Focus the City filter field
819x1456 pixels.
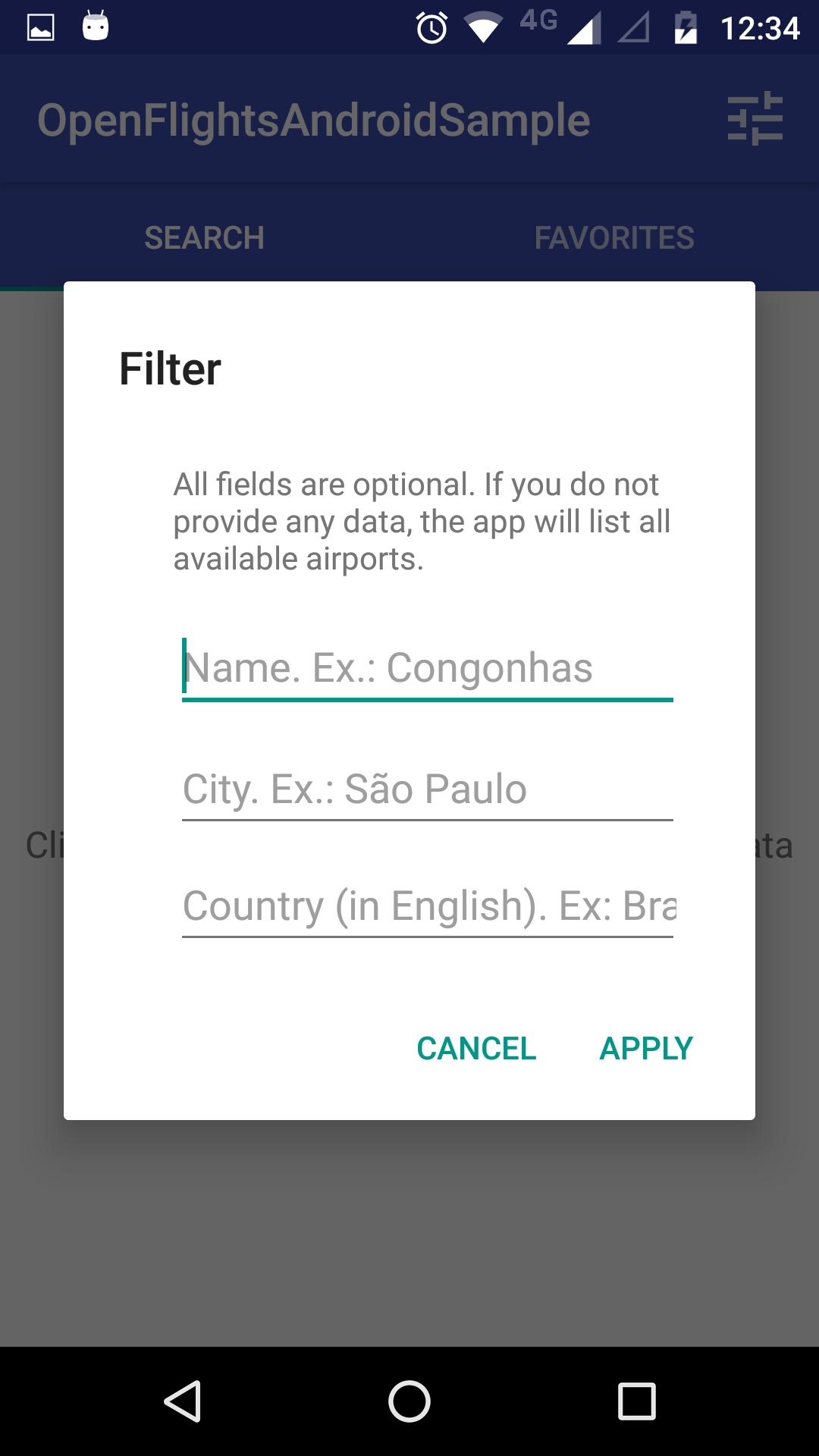pyautogui.click(x=427, y=789)
